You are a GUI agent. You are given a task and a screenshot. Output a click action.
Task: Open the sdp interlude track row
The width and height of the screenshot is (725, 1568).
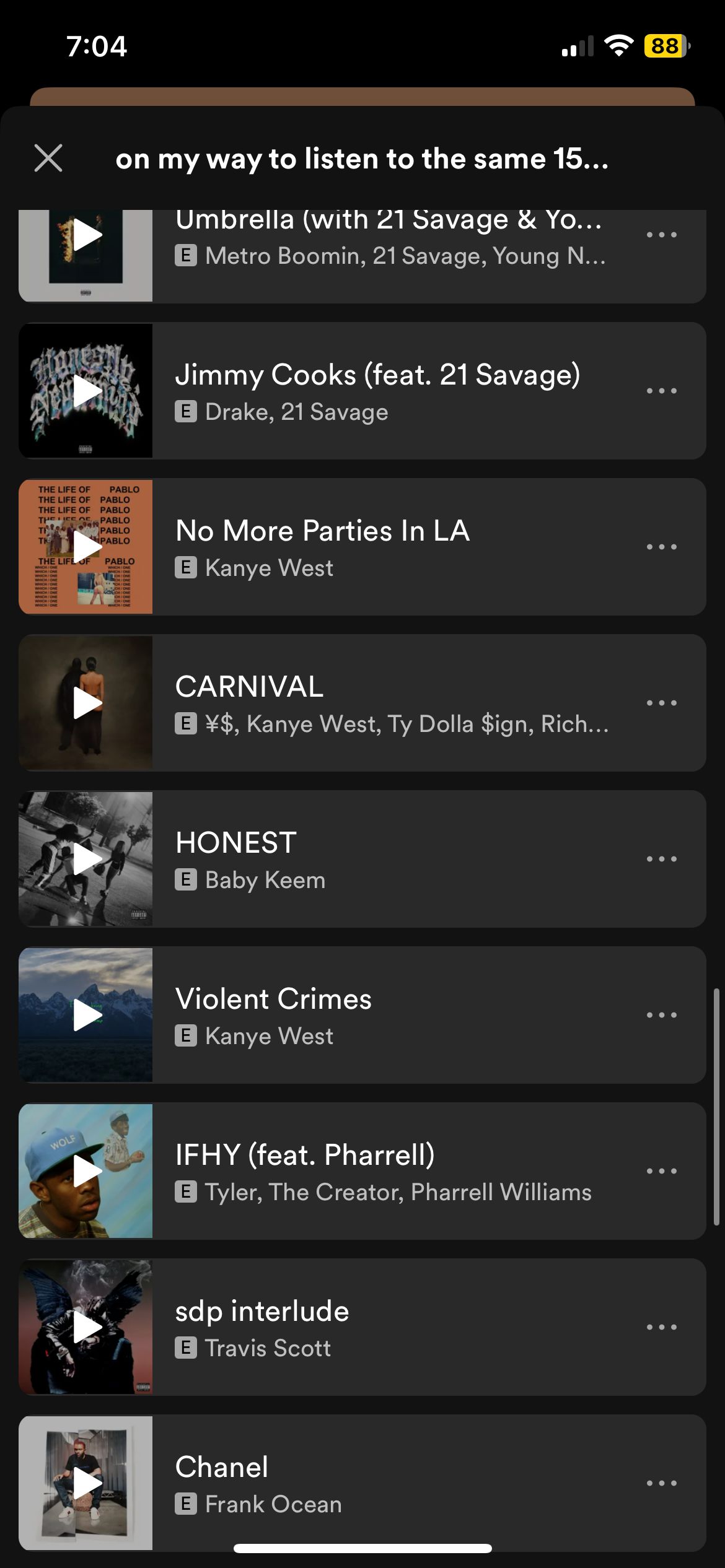tap(390, 1327)
